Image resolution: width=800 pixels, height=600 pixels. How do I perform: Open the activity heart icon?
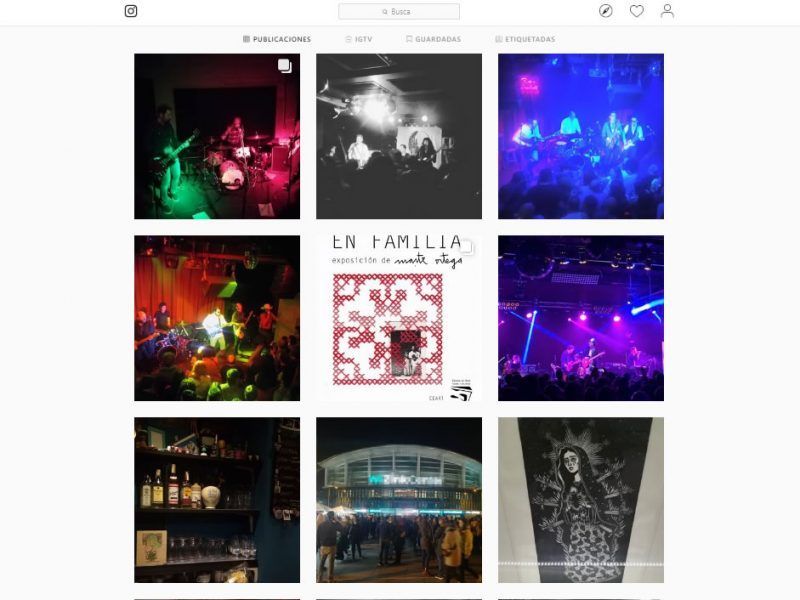[x=636, y=11]
